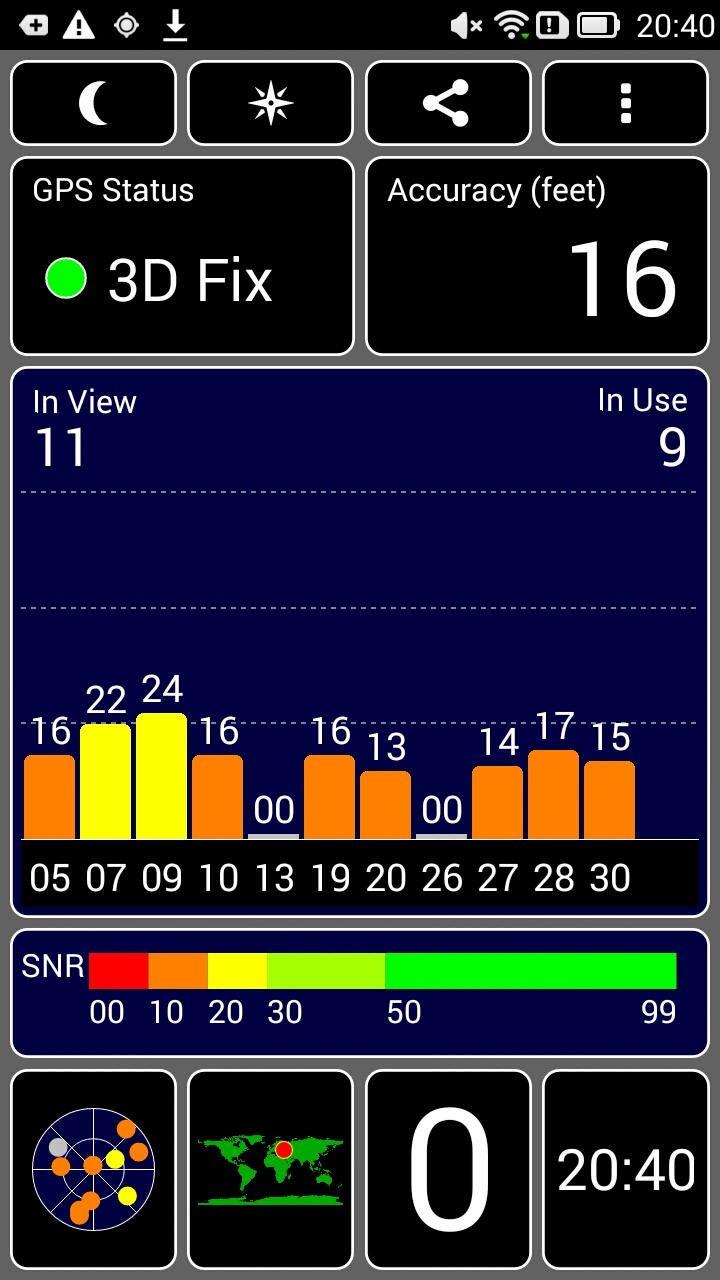Open the three-dot overflow menu

(626, 103)
